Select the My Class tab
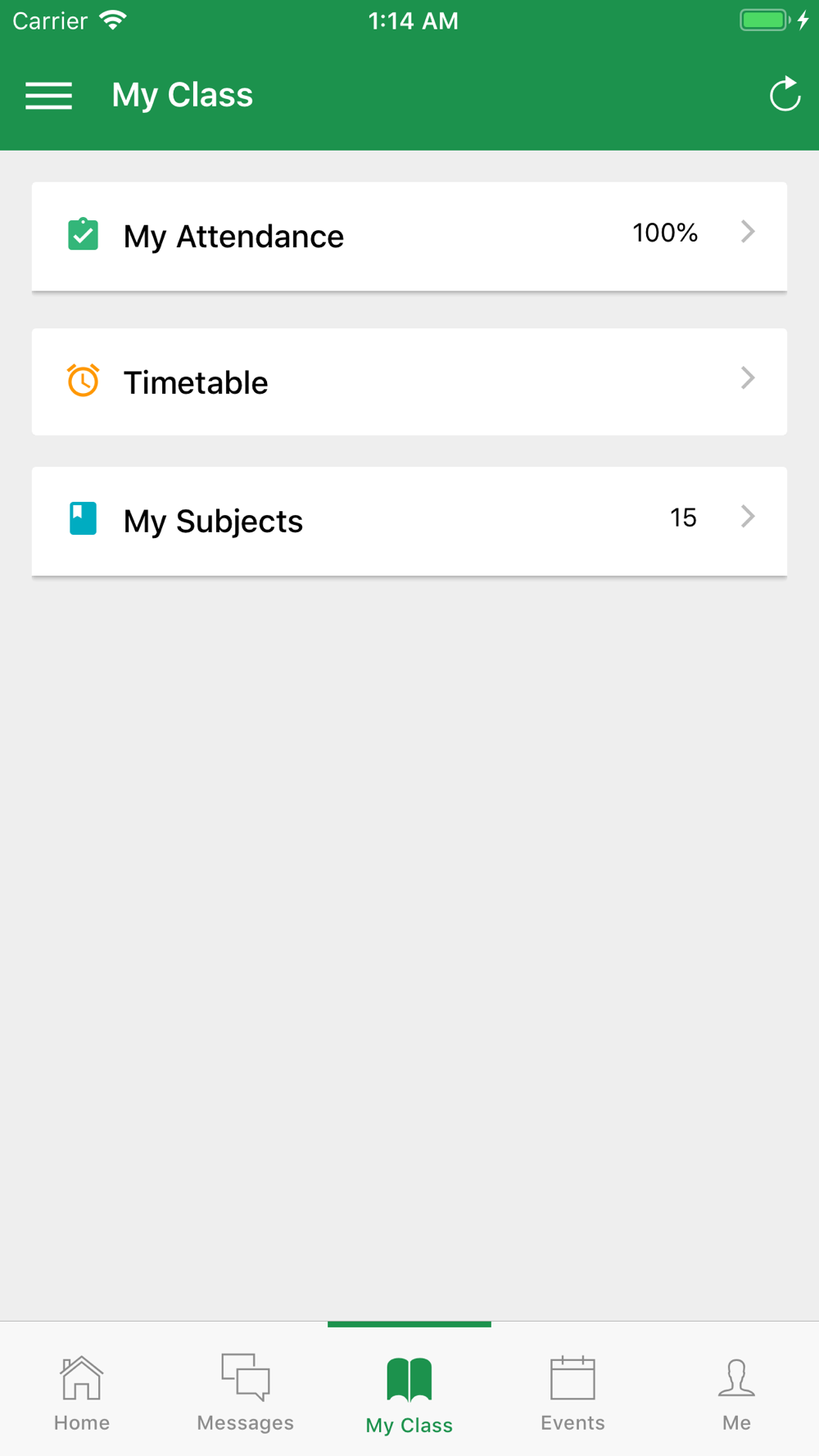Screen dimensions: 819x1456 tap(409, 1392)
